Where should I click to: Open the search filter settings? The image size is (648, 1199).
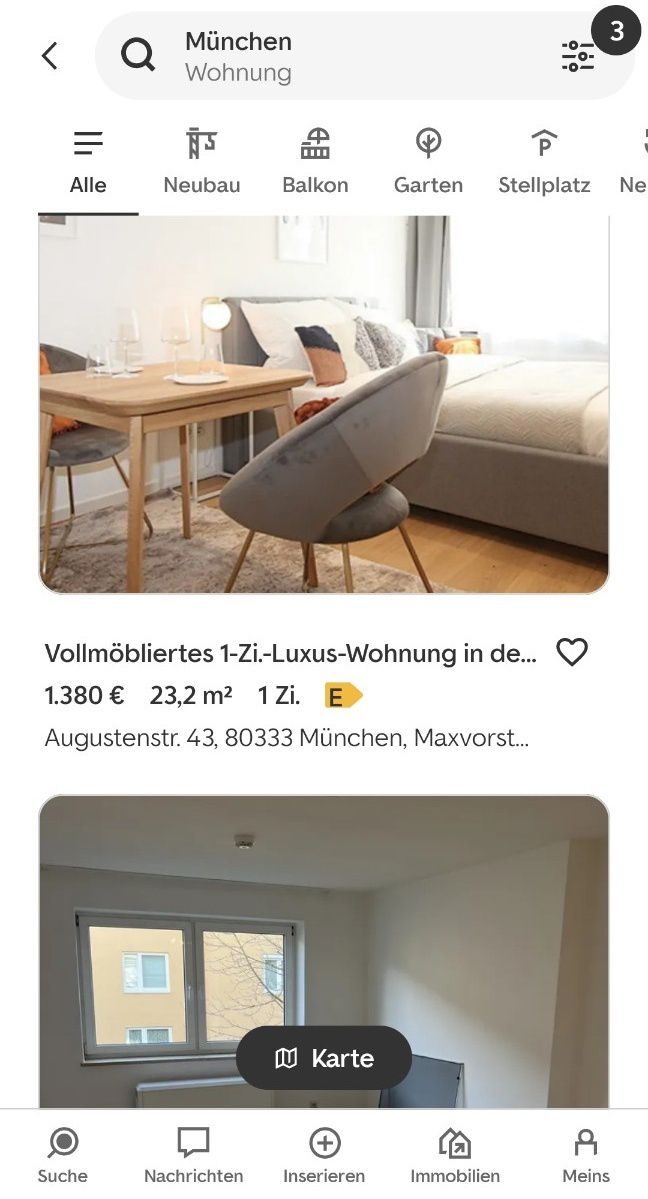pos(578,56)
